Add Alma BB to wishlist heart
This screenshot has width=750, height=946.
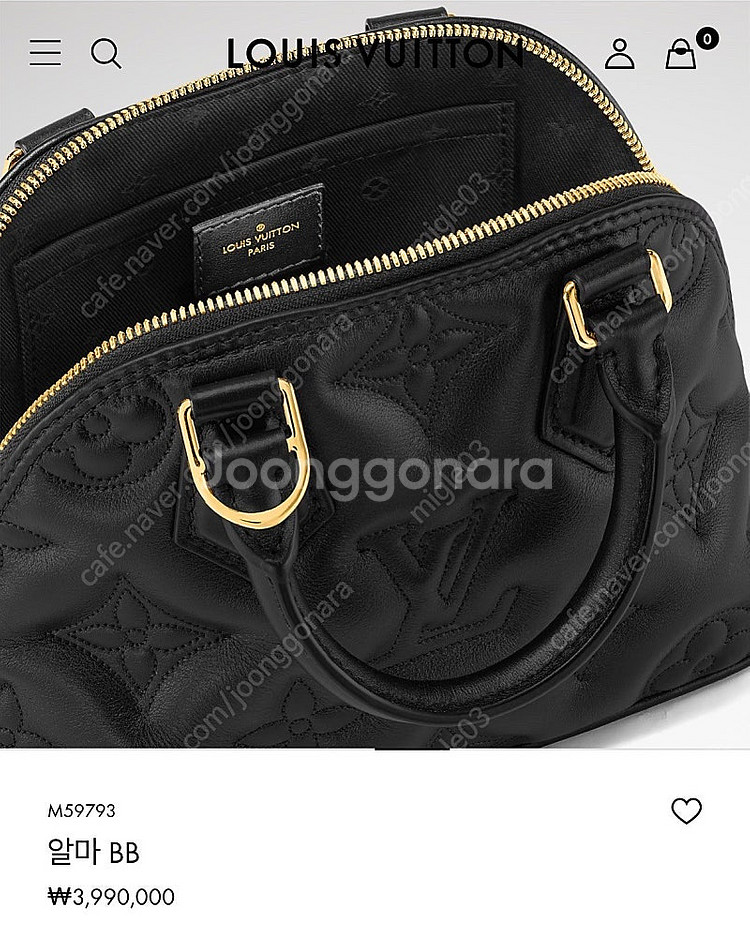click(687, 810)
